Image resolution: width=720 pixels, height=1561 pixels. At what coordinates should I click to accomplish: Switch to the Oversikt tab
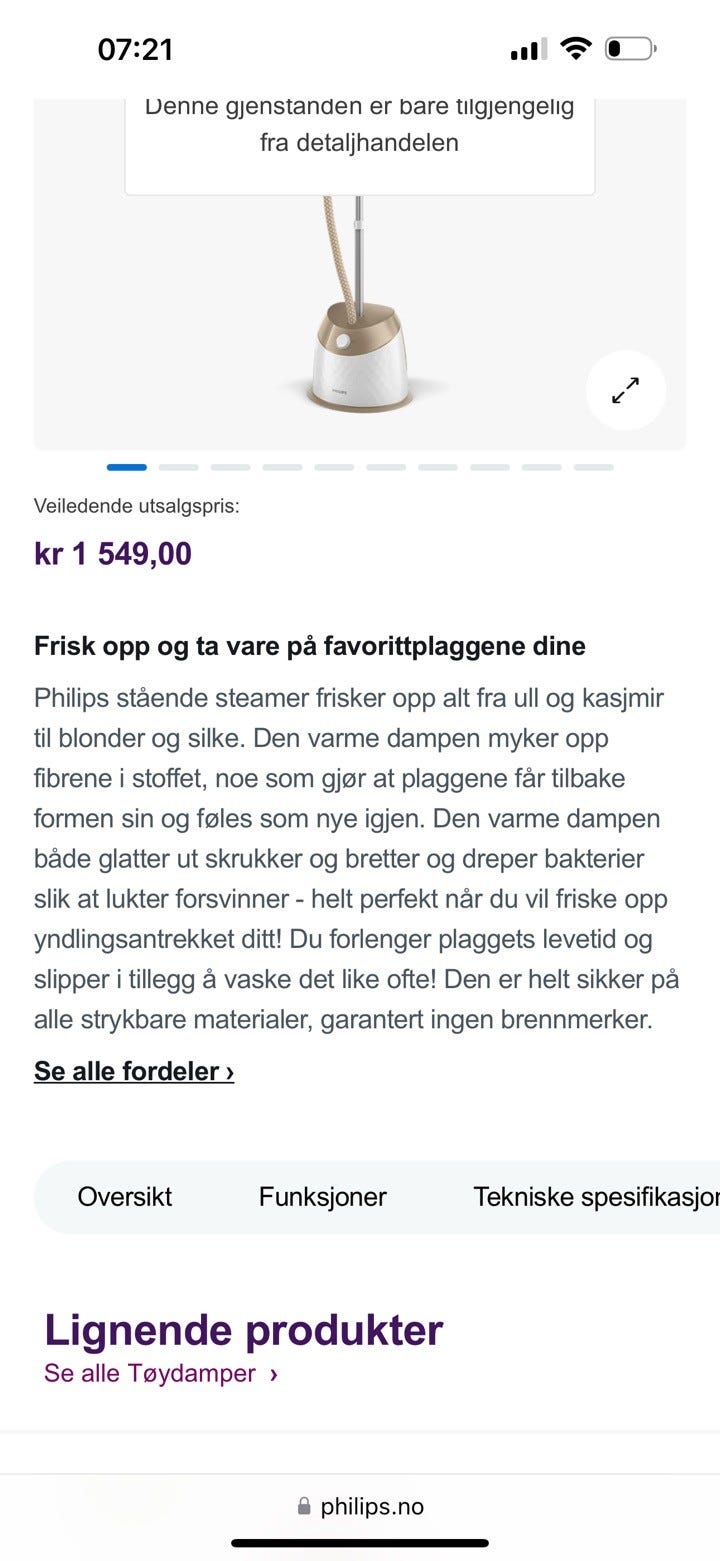[x=125, y=1196]
